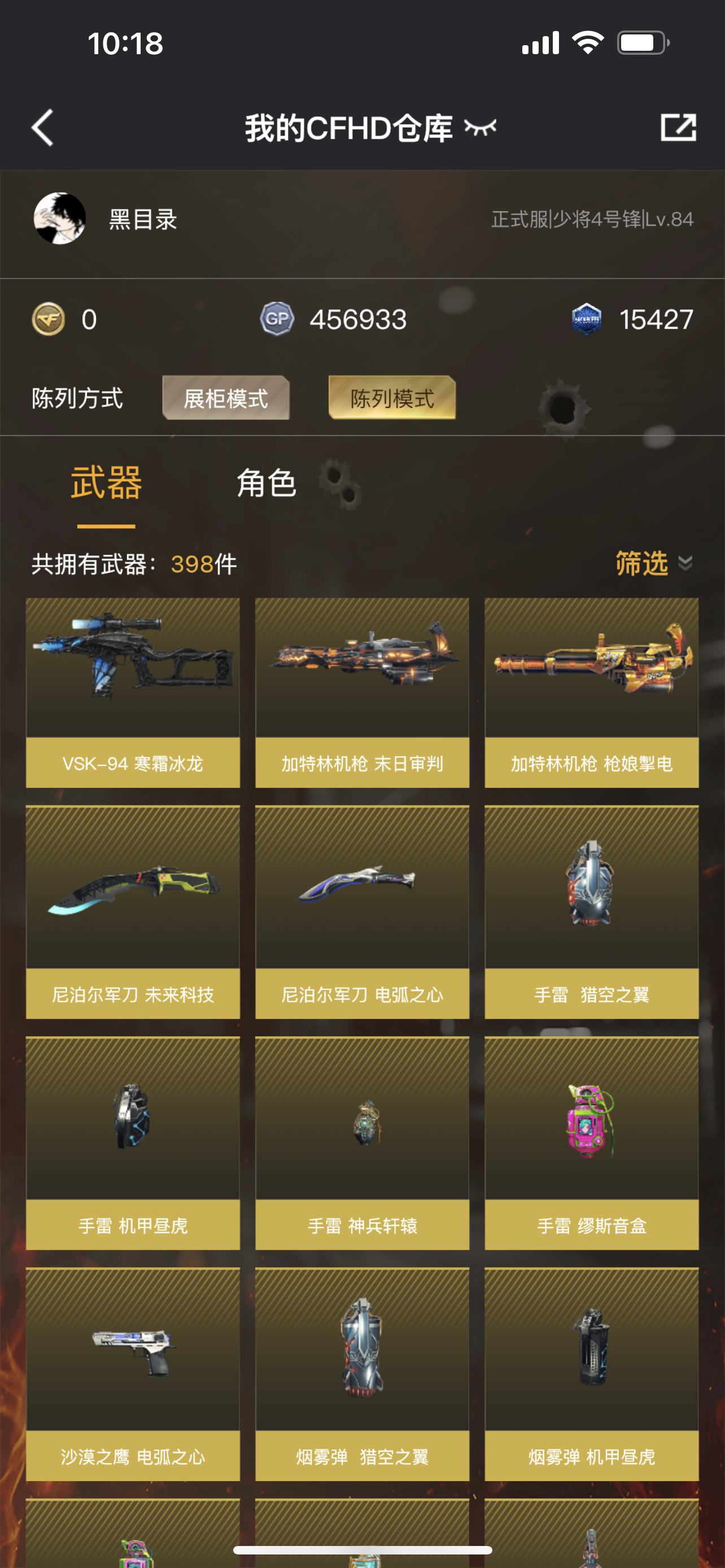
Task: Open 手雷 缪斯音盒 card
Action: [x=591, y=1142]
